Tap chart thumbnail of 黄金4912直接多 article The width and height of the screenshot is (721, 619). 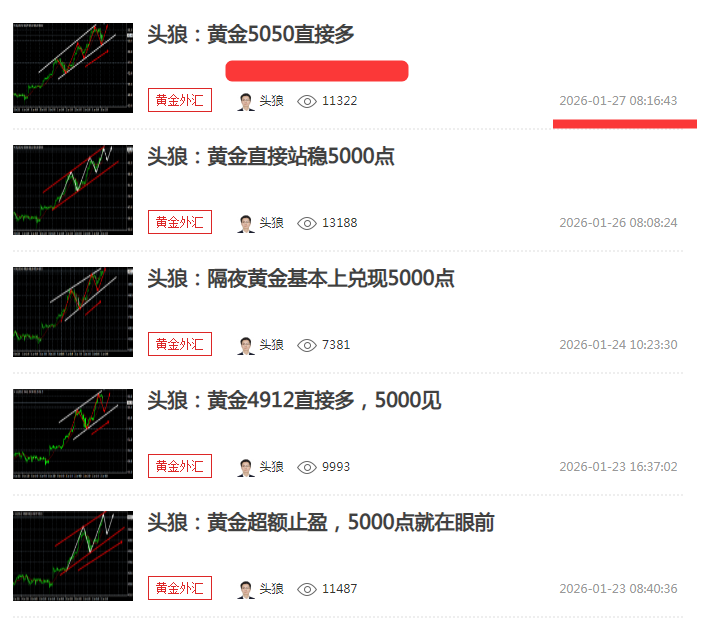click(x=73, y=434)
